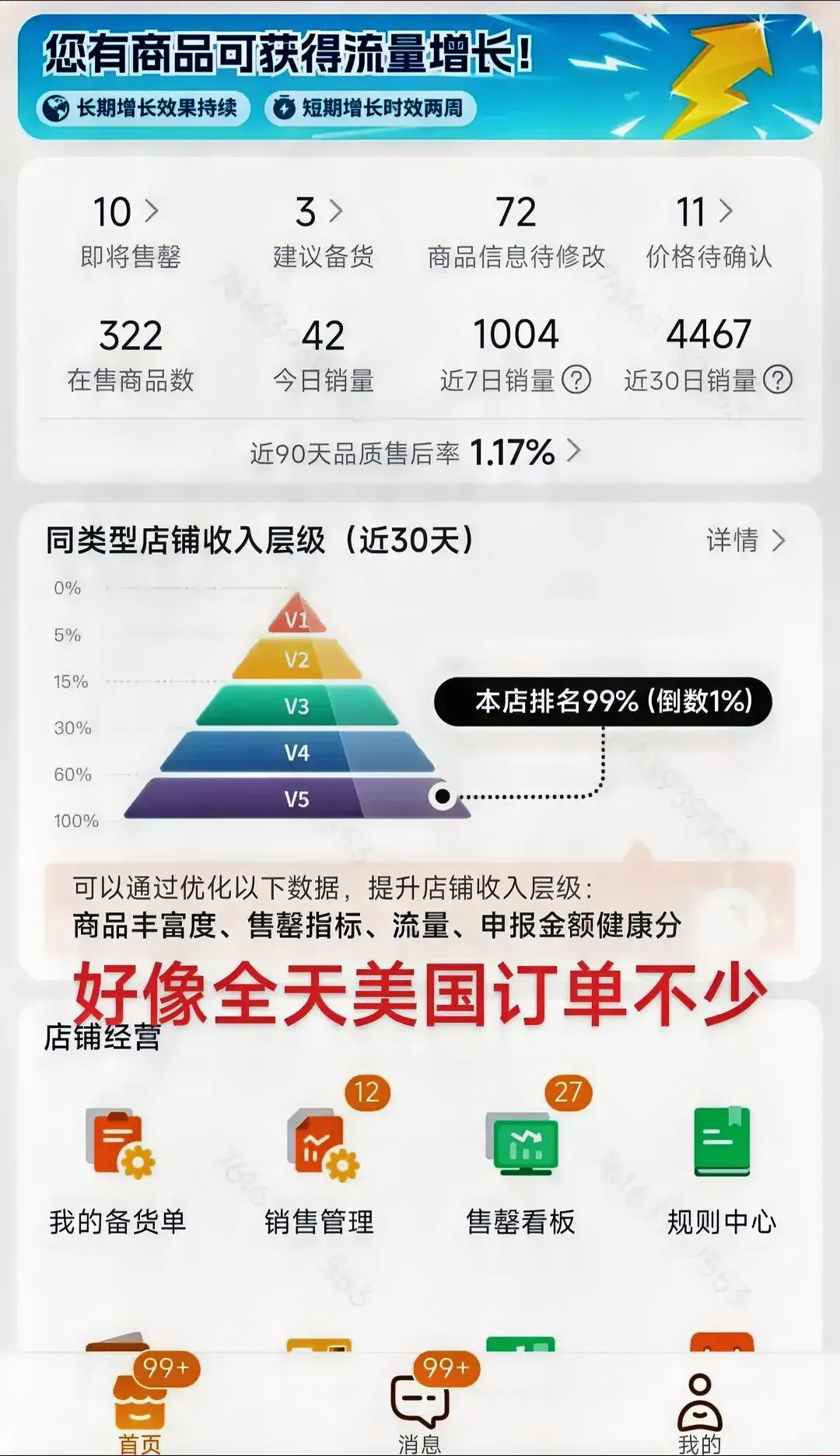Tap the help icon beside 近7日销量
This screenshot has width=840, height=1456.
(x=576, y=380)
